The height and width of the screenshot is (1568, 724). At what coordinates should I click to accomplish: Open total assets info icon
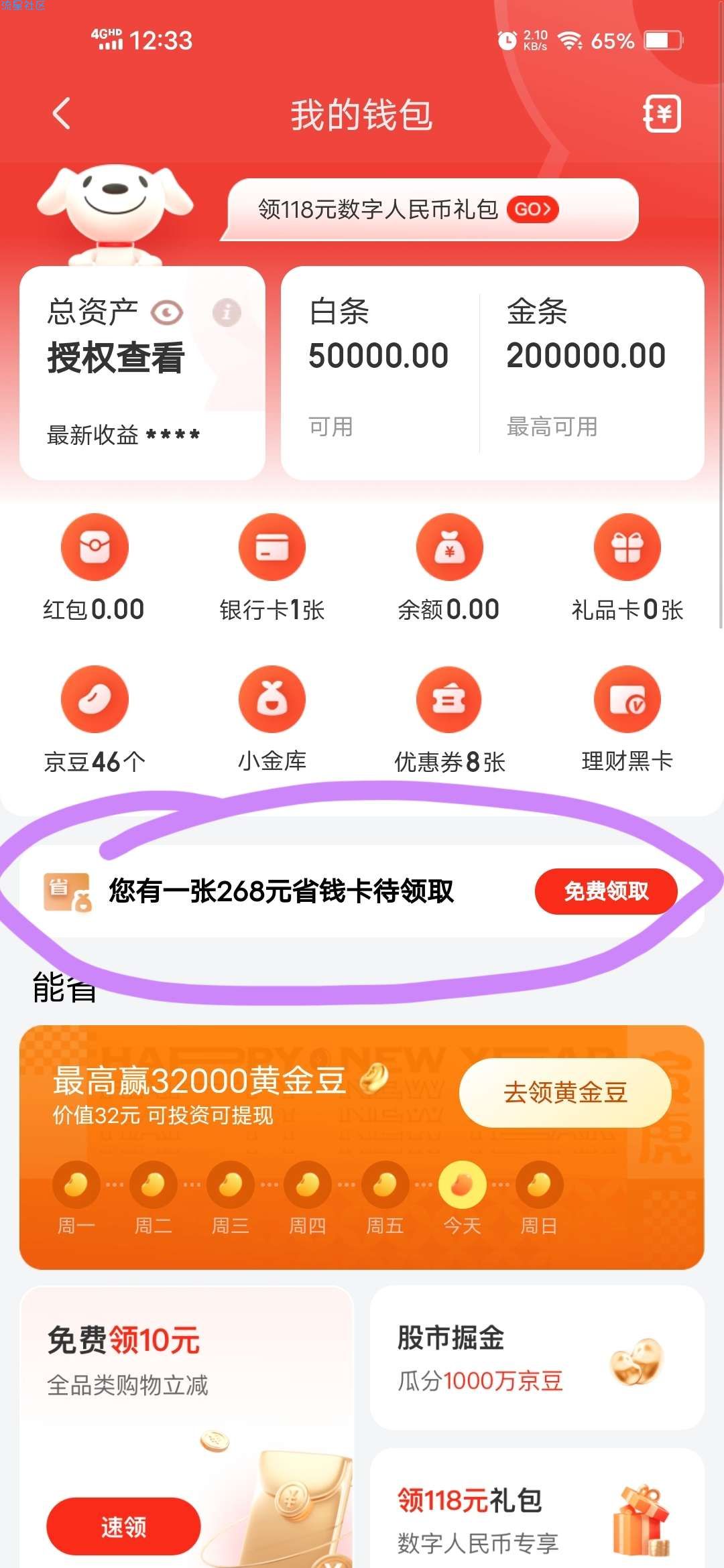tap(227, 312)
